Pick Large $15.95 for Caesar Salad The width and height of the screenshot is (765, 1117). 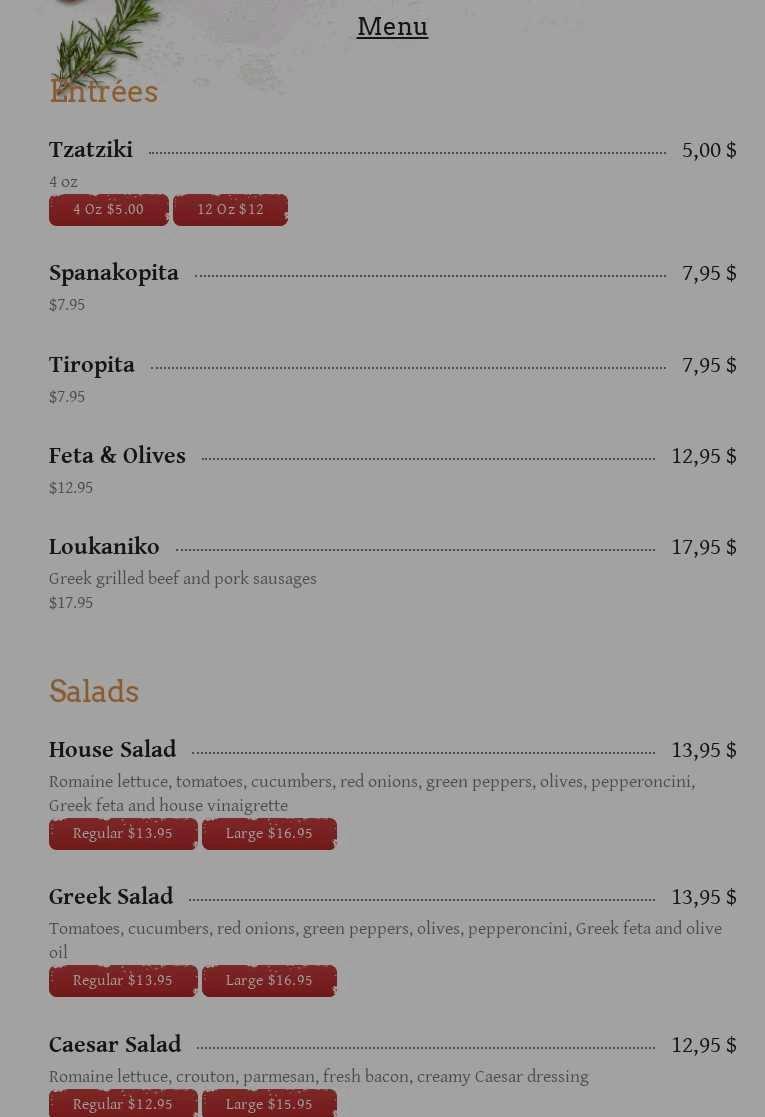click(x=269, y=1104)
